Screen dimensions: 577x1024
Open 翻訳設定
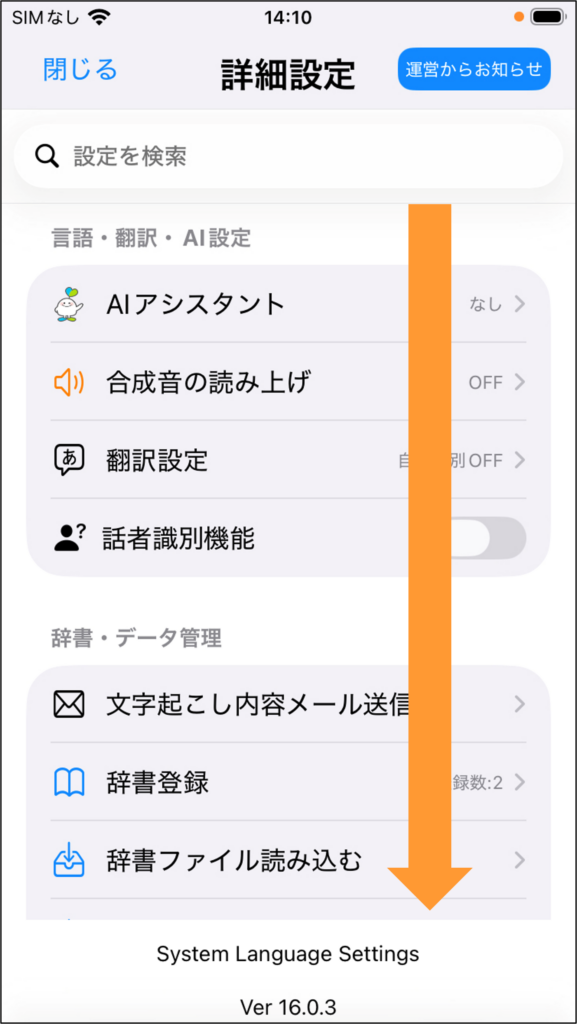click(288, 460)
